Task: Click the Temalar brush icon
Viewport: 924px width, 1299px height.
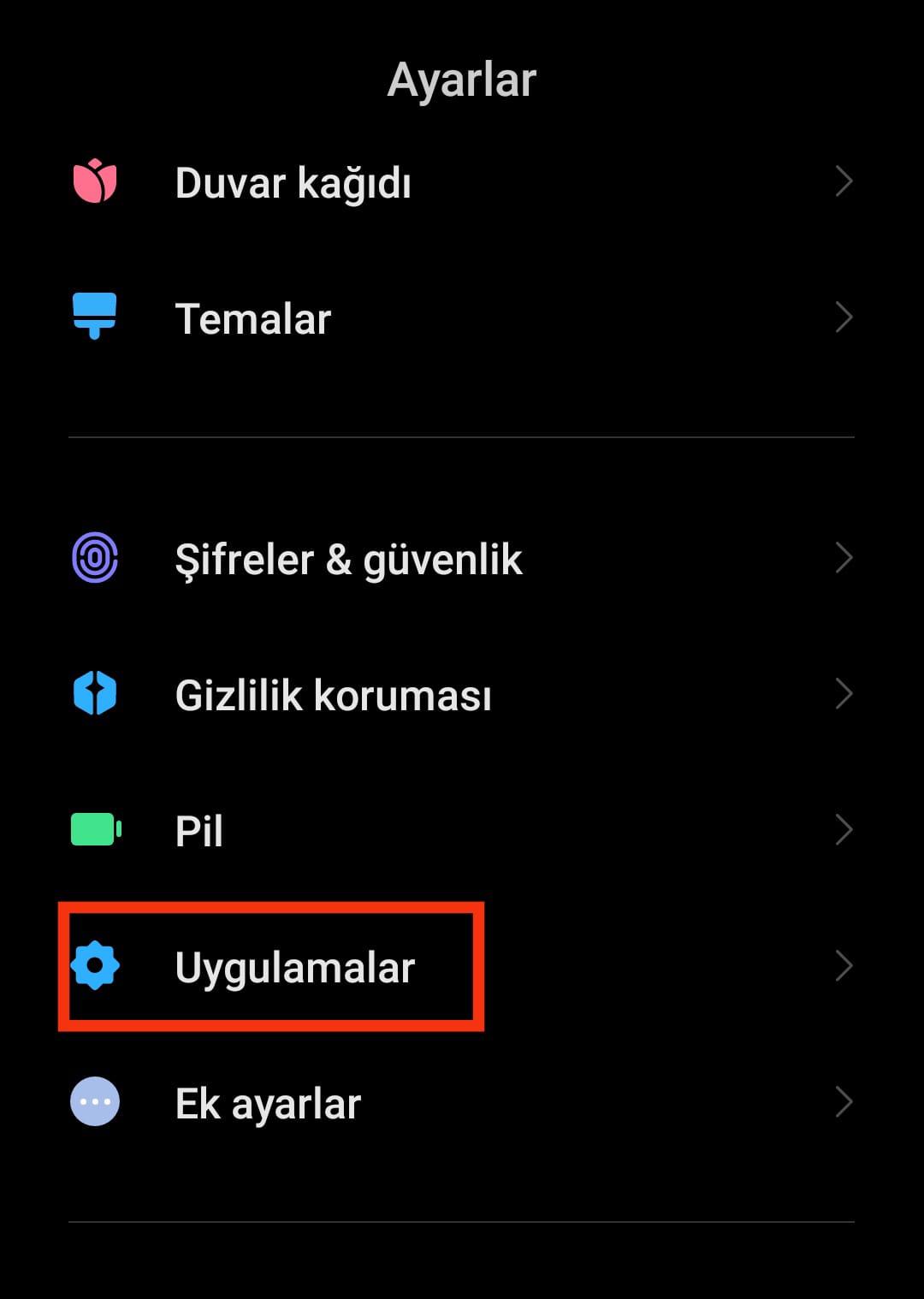Action: 94,316
